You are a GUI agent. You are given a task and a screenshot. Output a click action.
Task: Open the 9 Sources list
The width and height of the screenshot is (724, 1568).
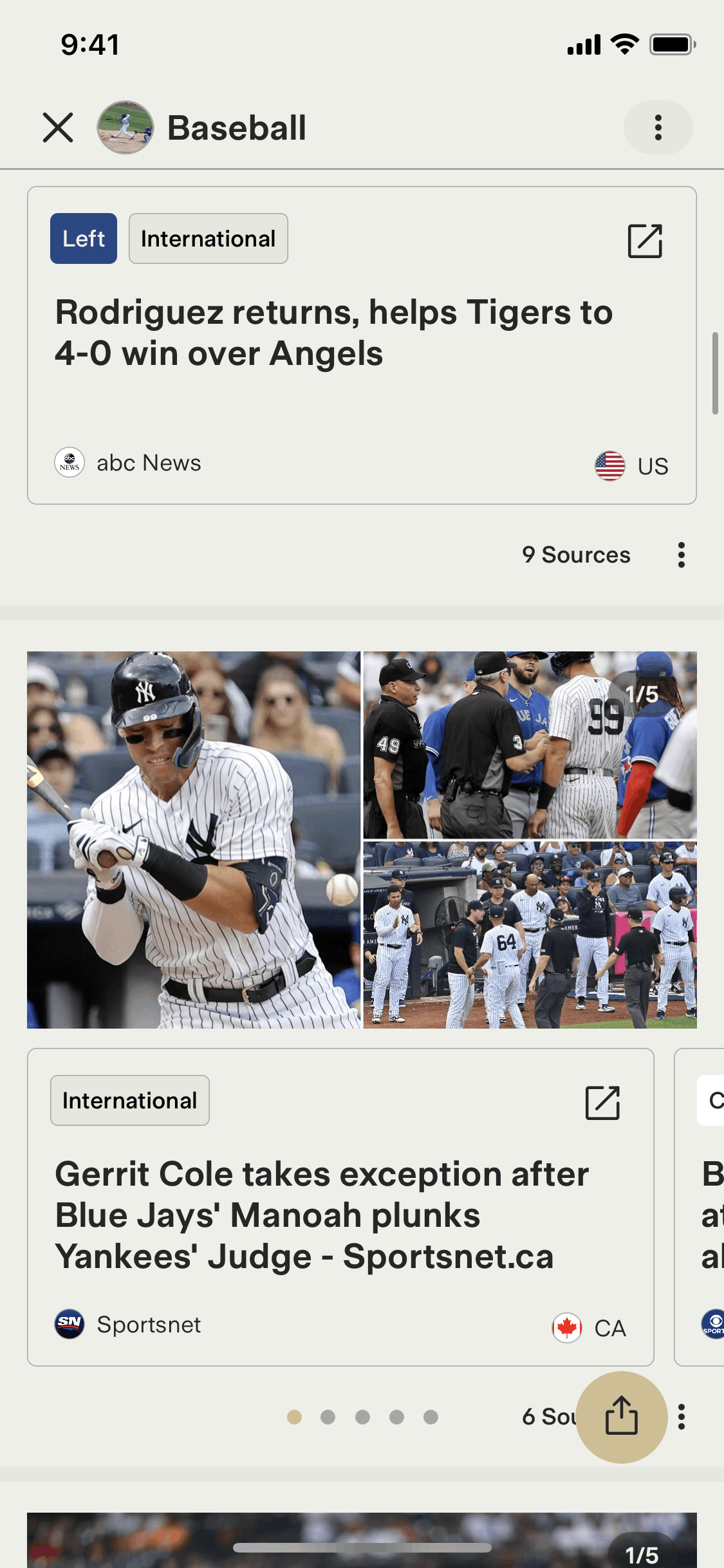pos(576,555)
